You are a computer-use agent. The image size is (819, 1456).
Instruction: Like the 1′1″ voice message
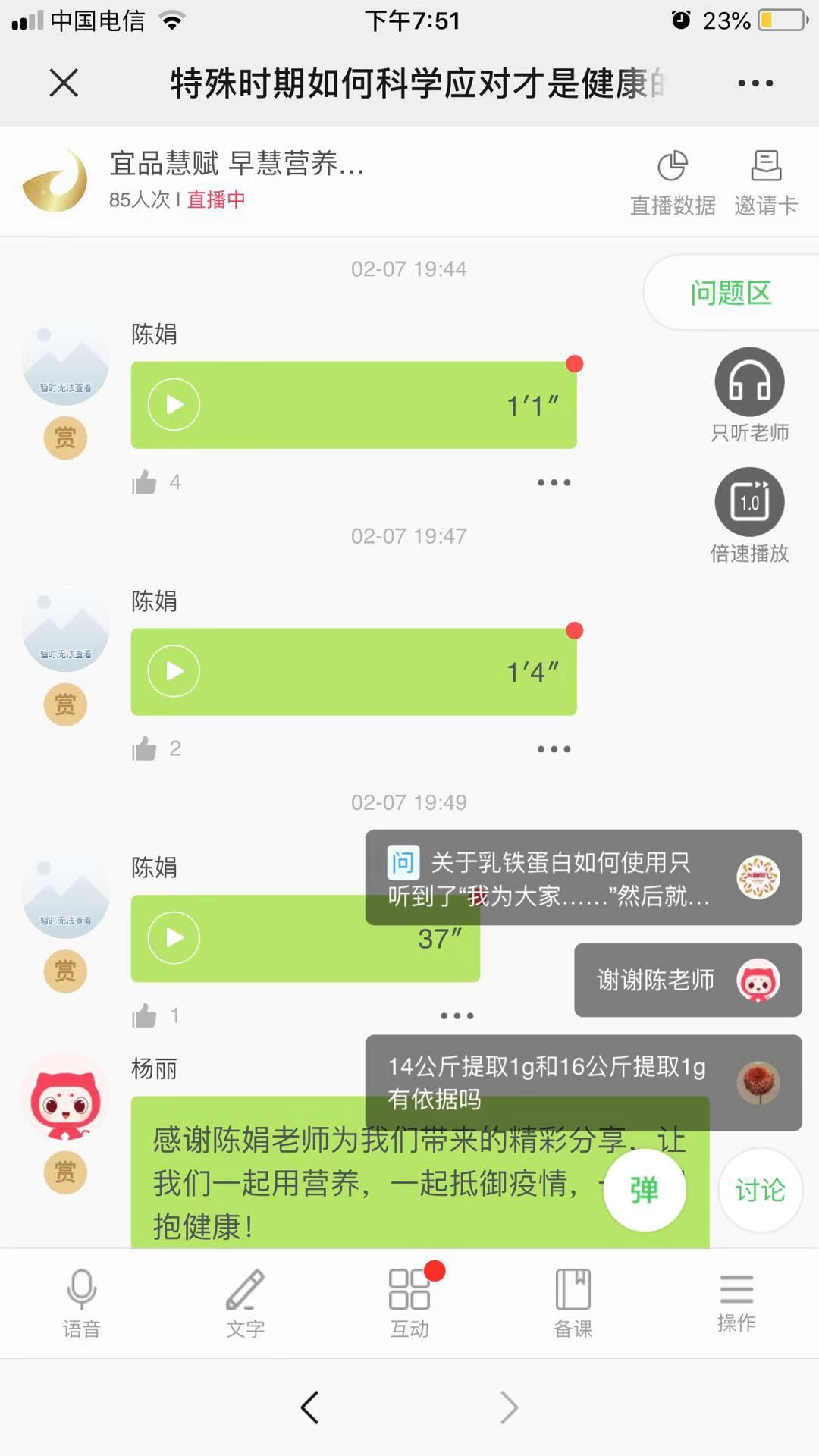(145, 482)
